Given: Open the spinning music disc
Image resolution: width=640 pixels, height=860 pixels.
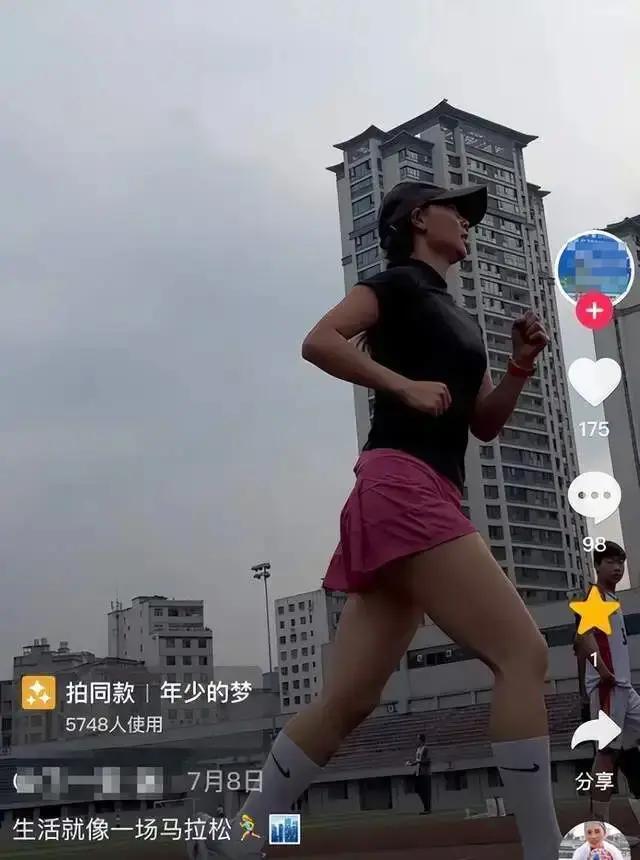Looking at the screenshot, I should (595, 841).
